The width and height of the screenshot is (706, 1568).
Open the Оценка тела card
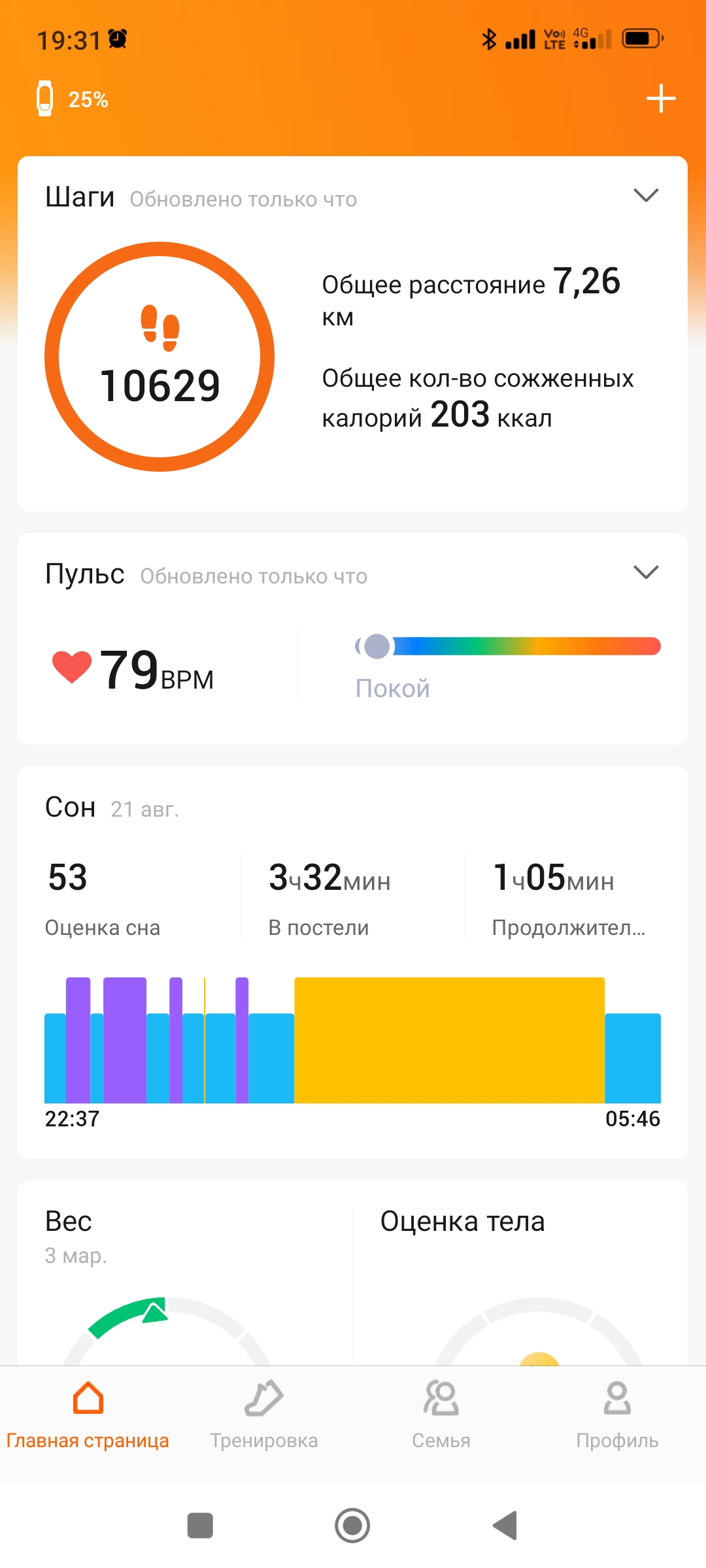tap(520, 1274)
